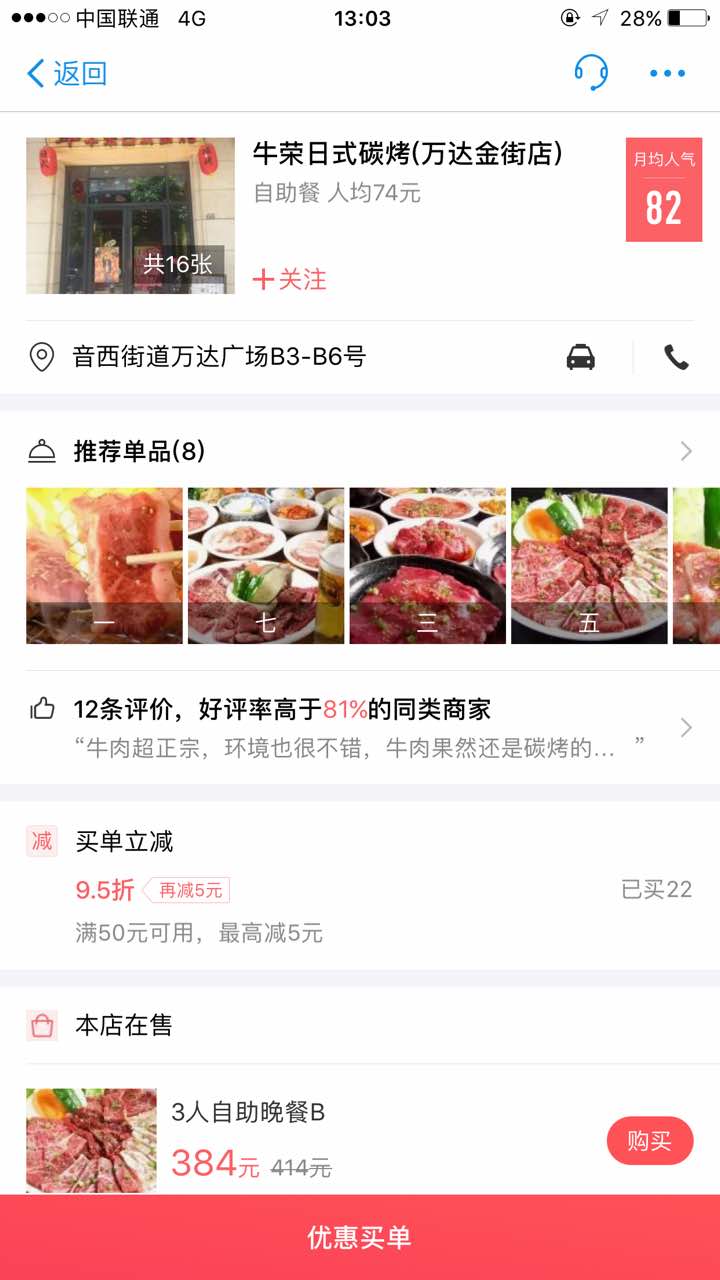Screen dimensions: 720x1280
Task: Open the 12条评价 reviews section
Action: pos(360,727)
